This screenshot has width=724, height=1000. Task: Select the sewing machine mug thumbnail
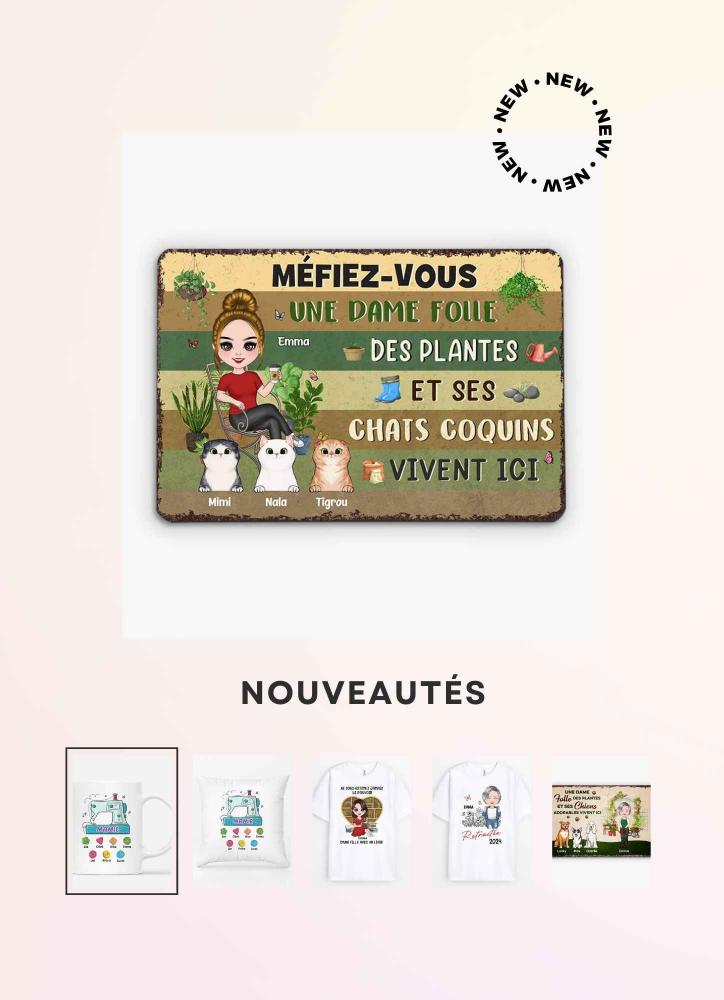point(122,820)
